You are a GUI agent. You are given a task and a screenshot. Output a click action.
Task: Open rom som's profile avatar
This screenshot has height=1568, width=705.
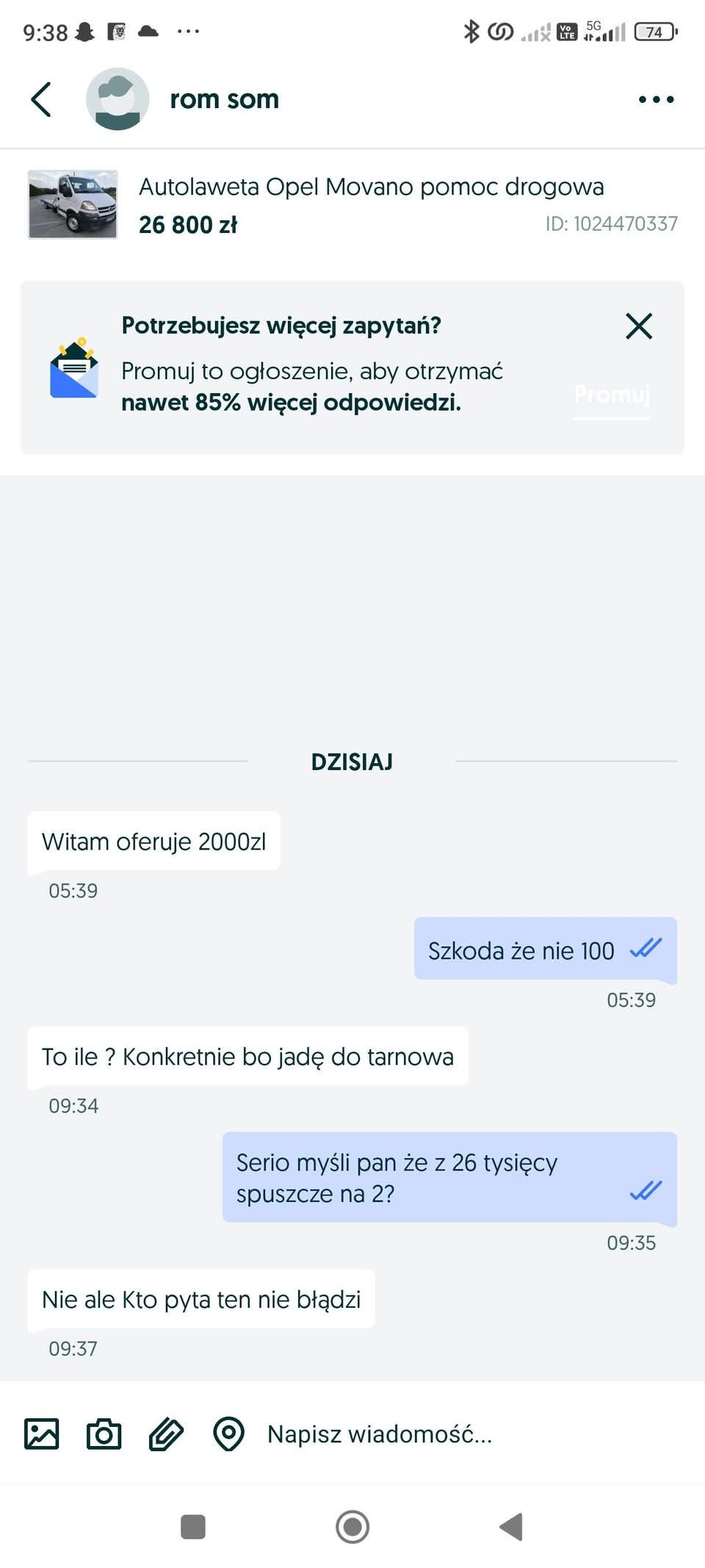click(117, 99)
